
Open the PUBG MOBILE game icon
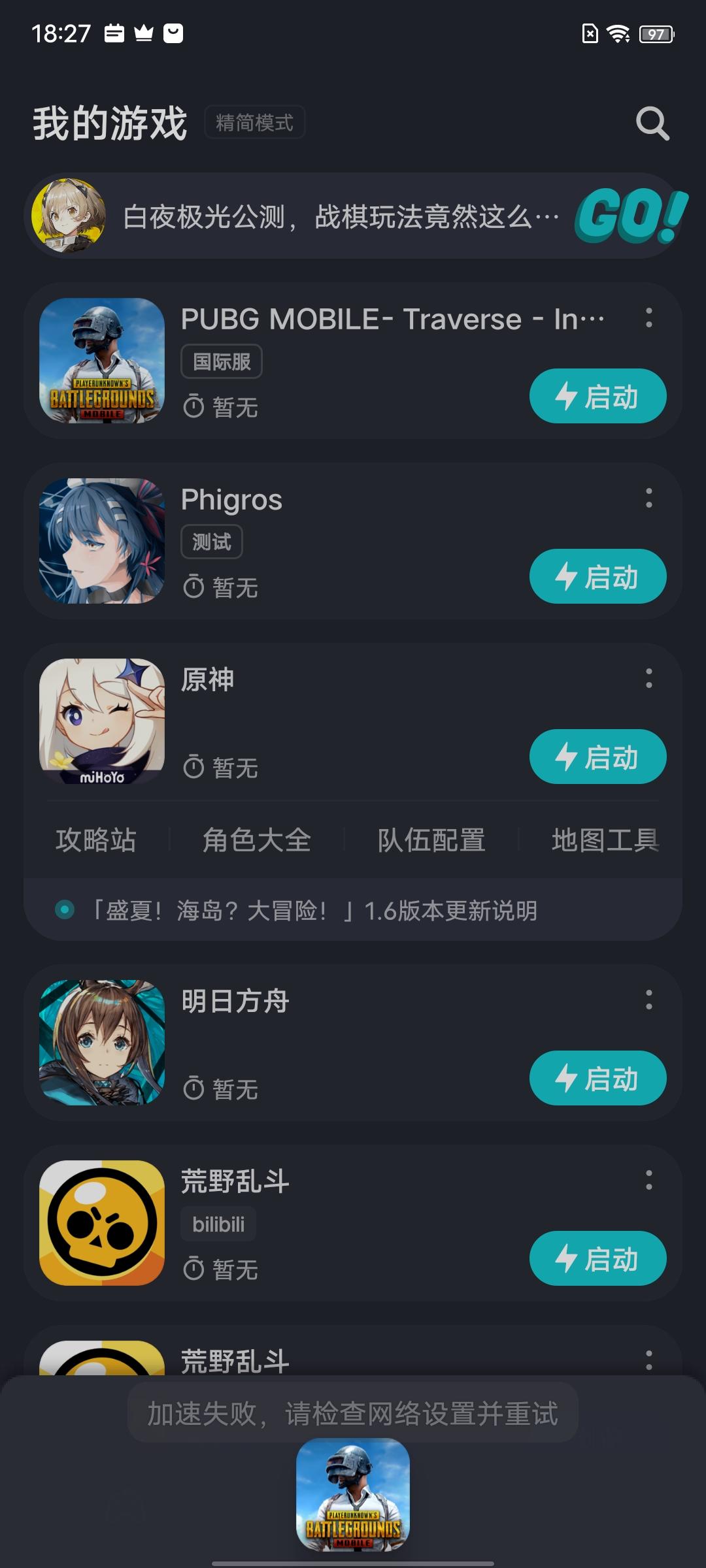101,363
